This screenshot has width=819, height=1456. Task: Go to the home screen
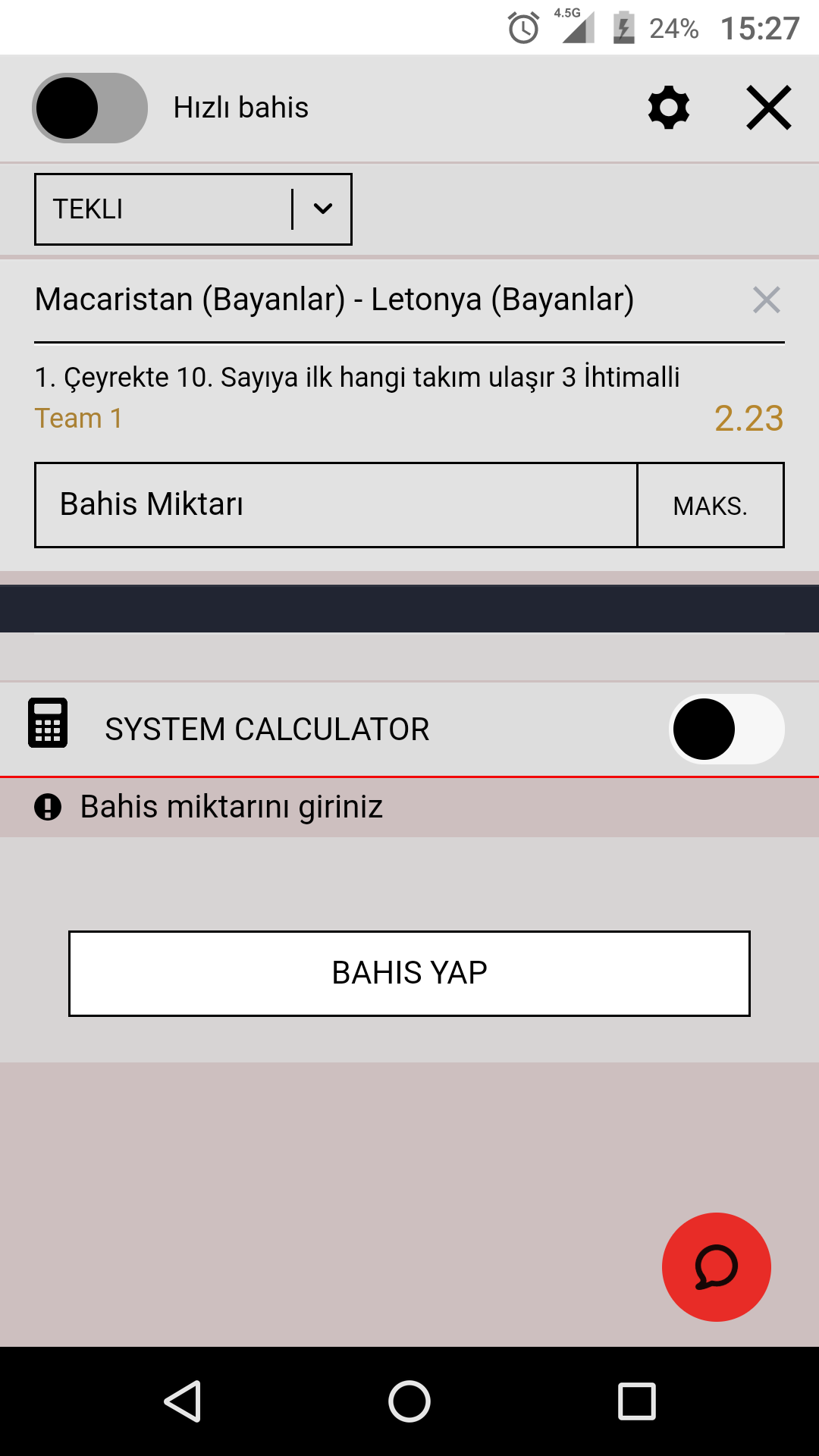[x=409, y=1401]
